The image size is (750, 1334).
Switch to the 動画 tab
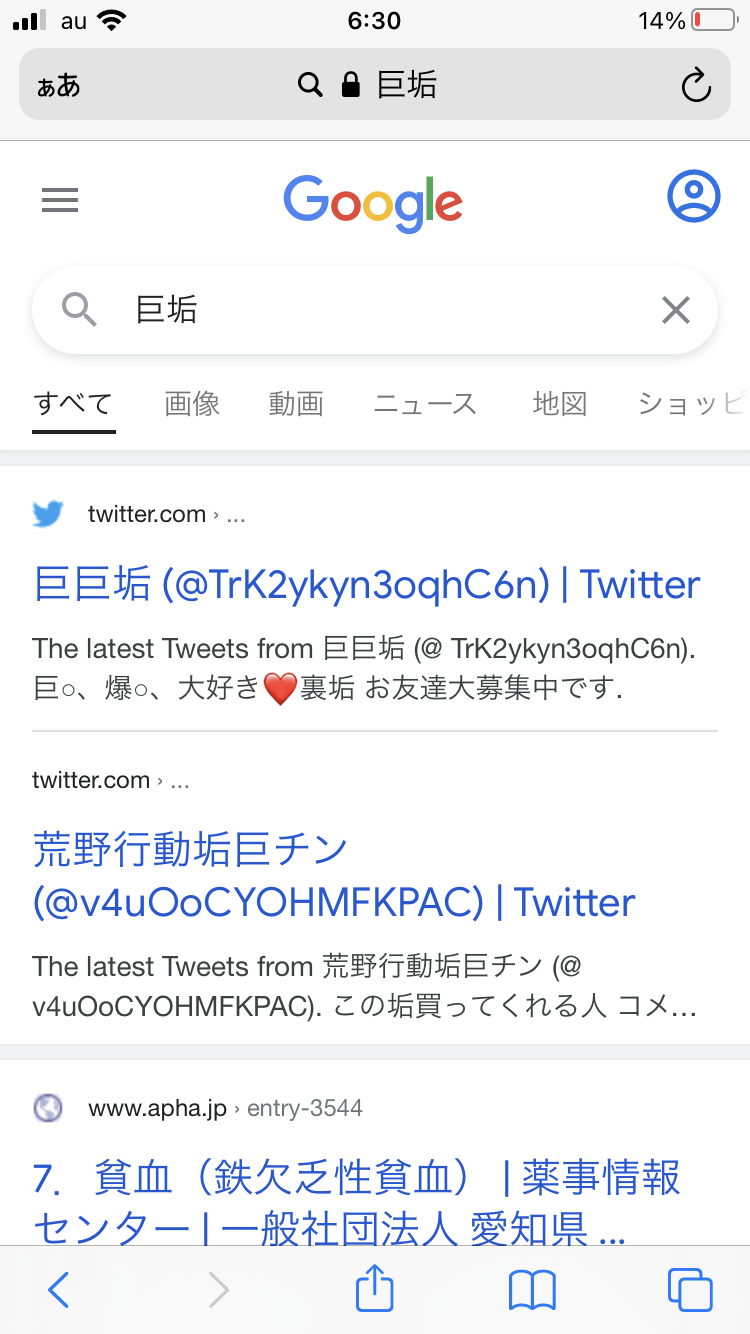coord(296,404)
